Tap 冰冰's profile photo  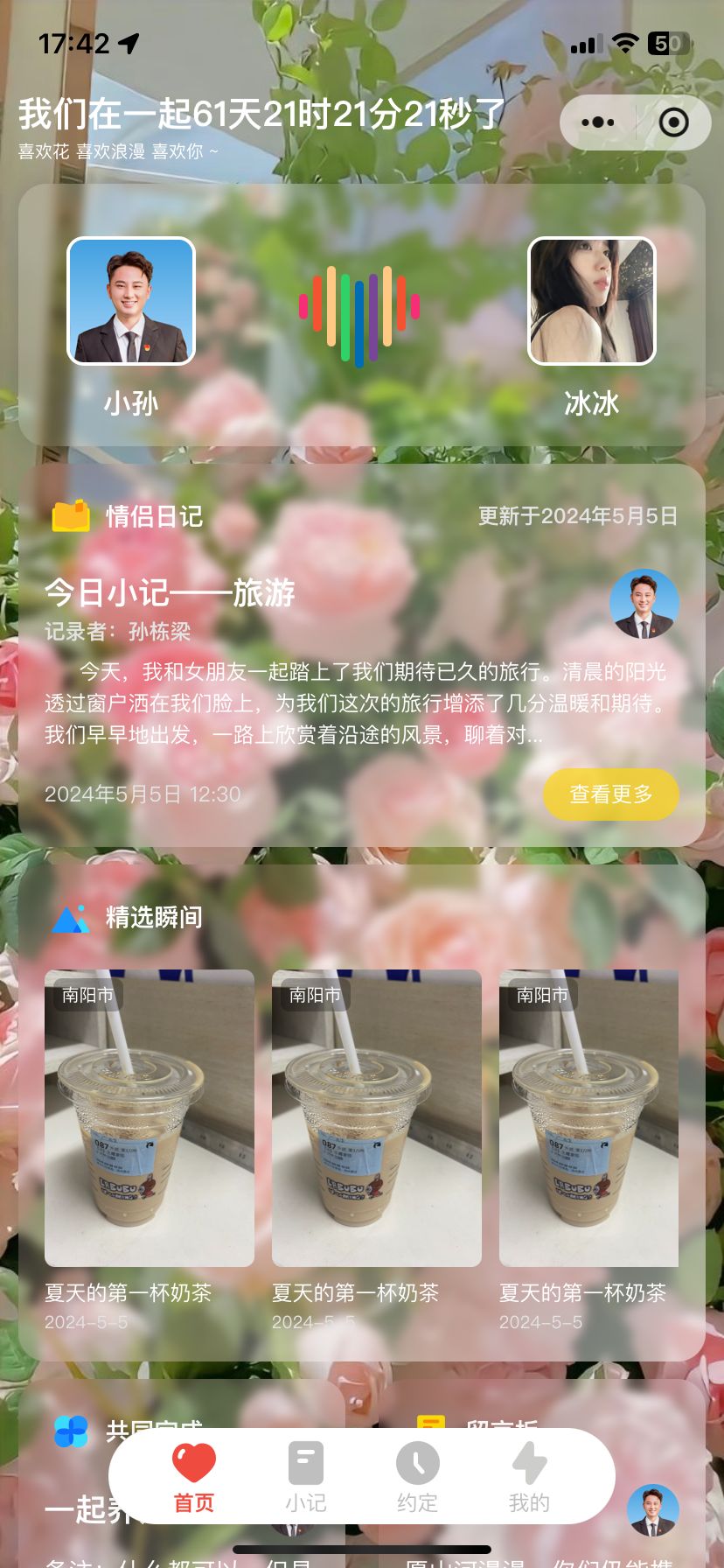592,301
